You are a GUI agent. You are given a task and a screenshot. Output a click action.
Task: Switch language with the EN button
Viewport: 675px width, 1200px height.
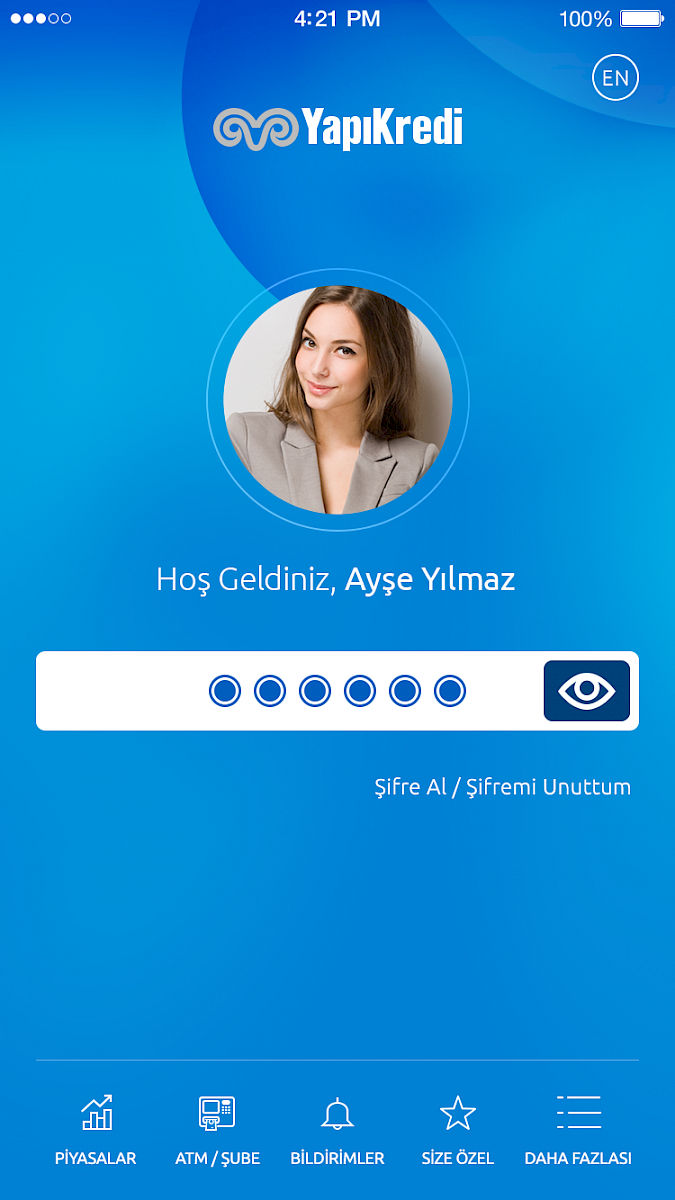click(x=615, y=77)
